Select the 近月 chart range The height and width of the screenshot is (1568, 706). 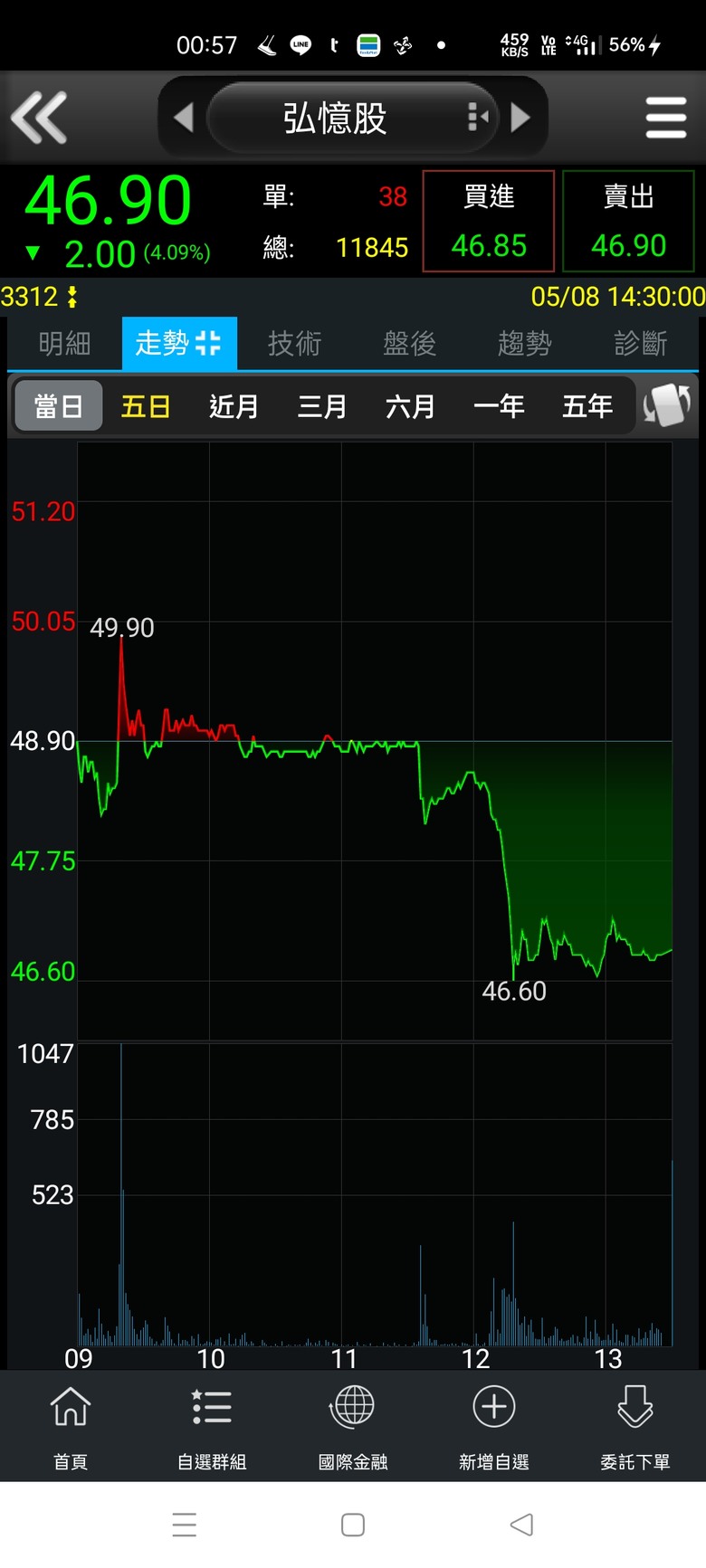pos(234,406)
